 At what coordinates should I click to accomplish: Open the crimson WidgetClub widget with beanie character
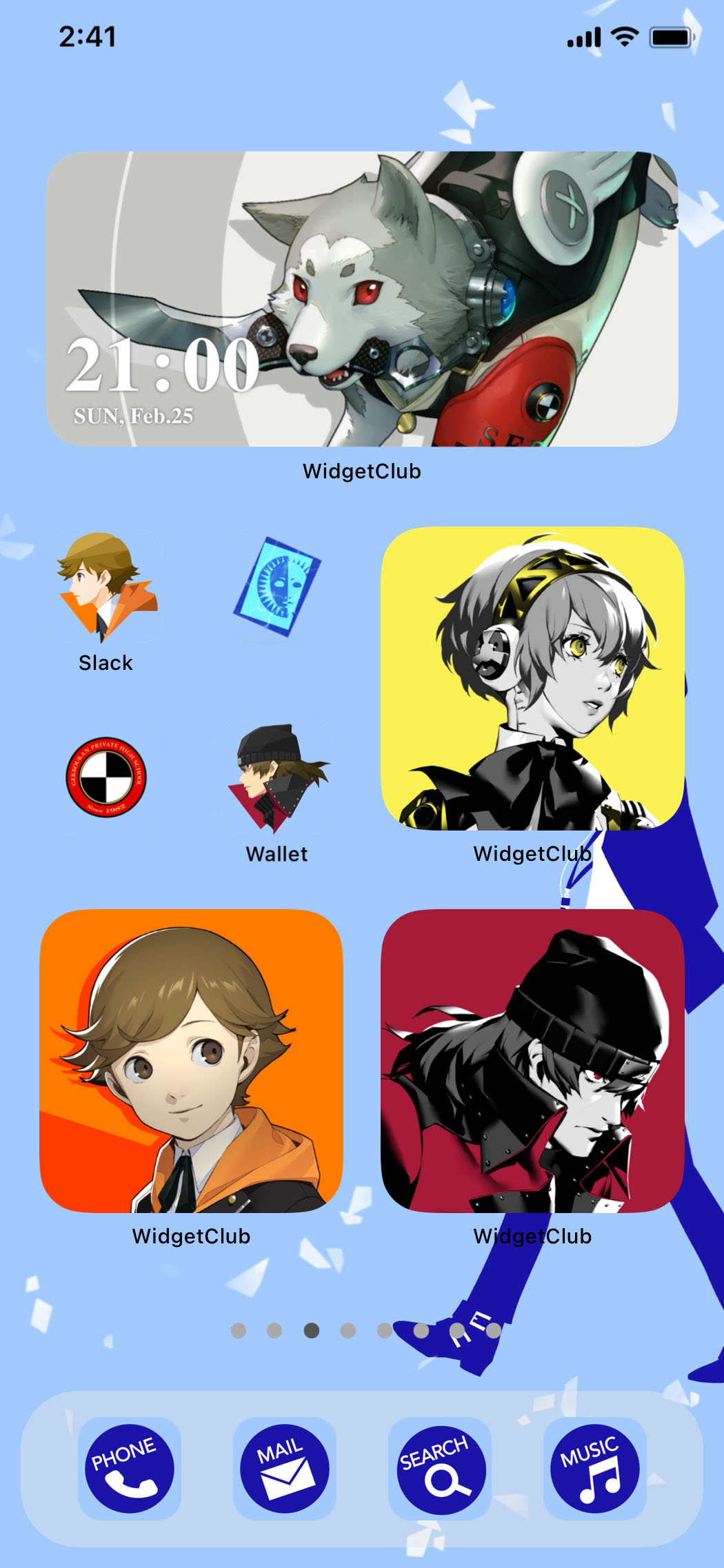(532, 1061)
